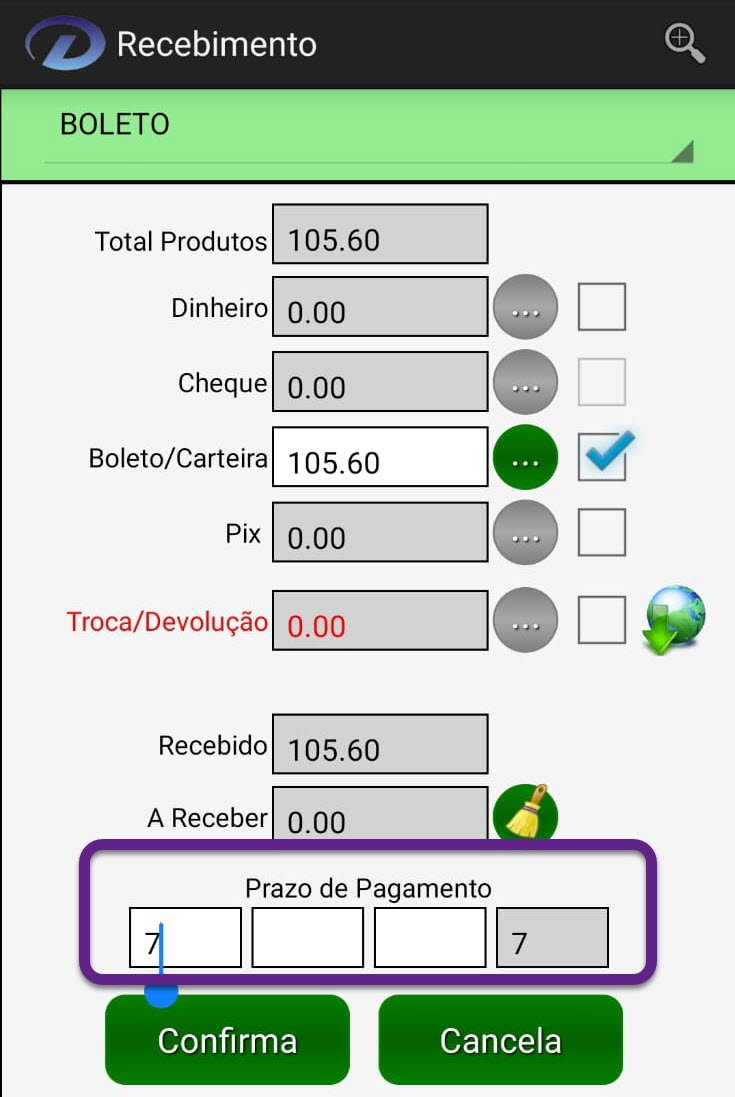
Task: Open the Troca/Devolução options button
Action: click(x=525, y=621)
